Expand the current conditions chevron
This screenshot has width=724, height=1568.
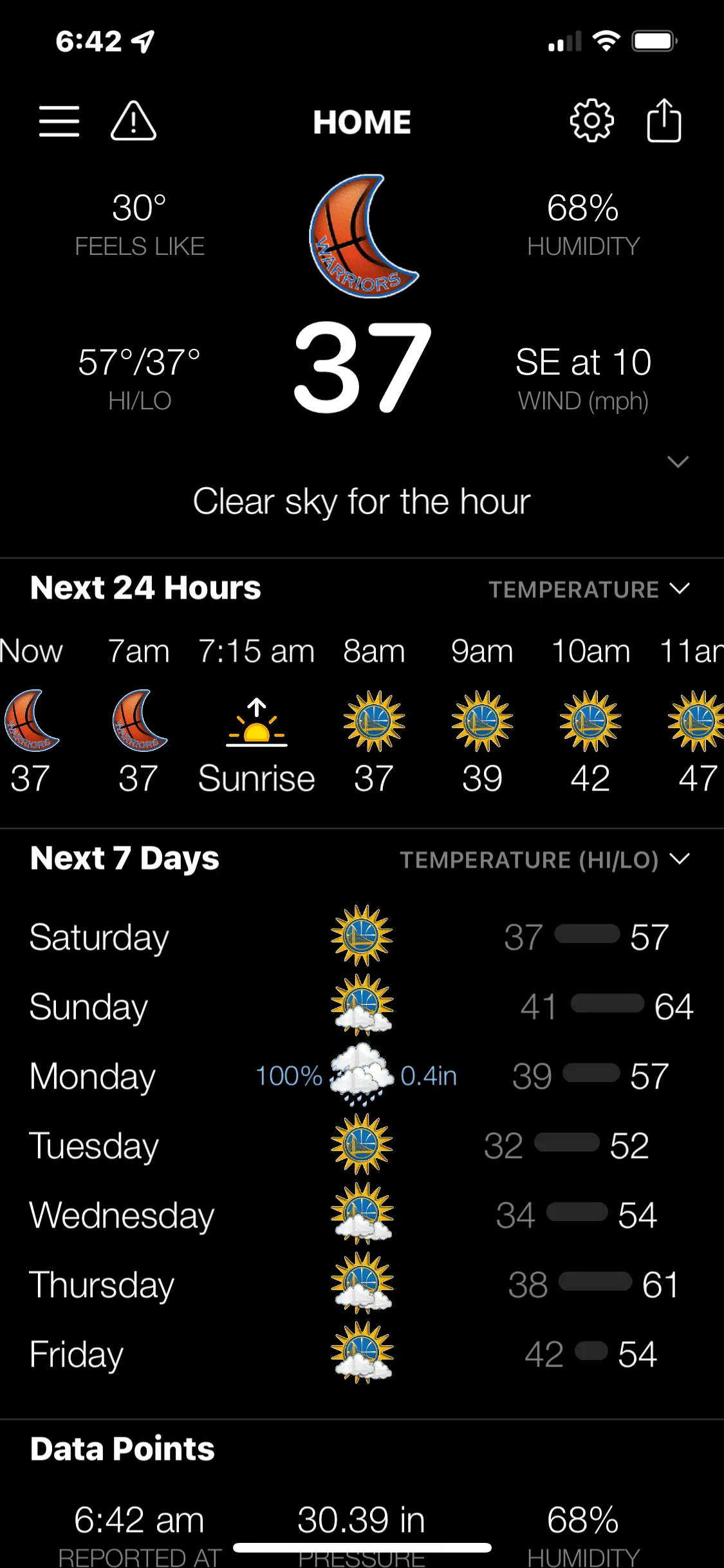click(678, 462)
